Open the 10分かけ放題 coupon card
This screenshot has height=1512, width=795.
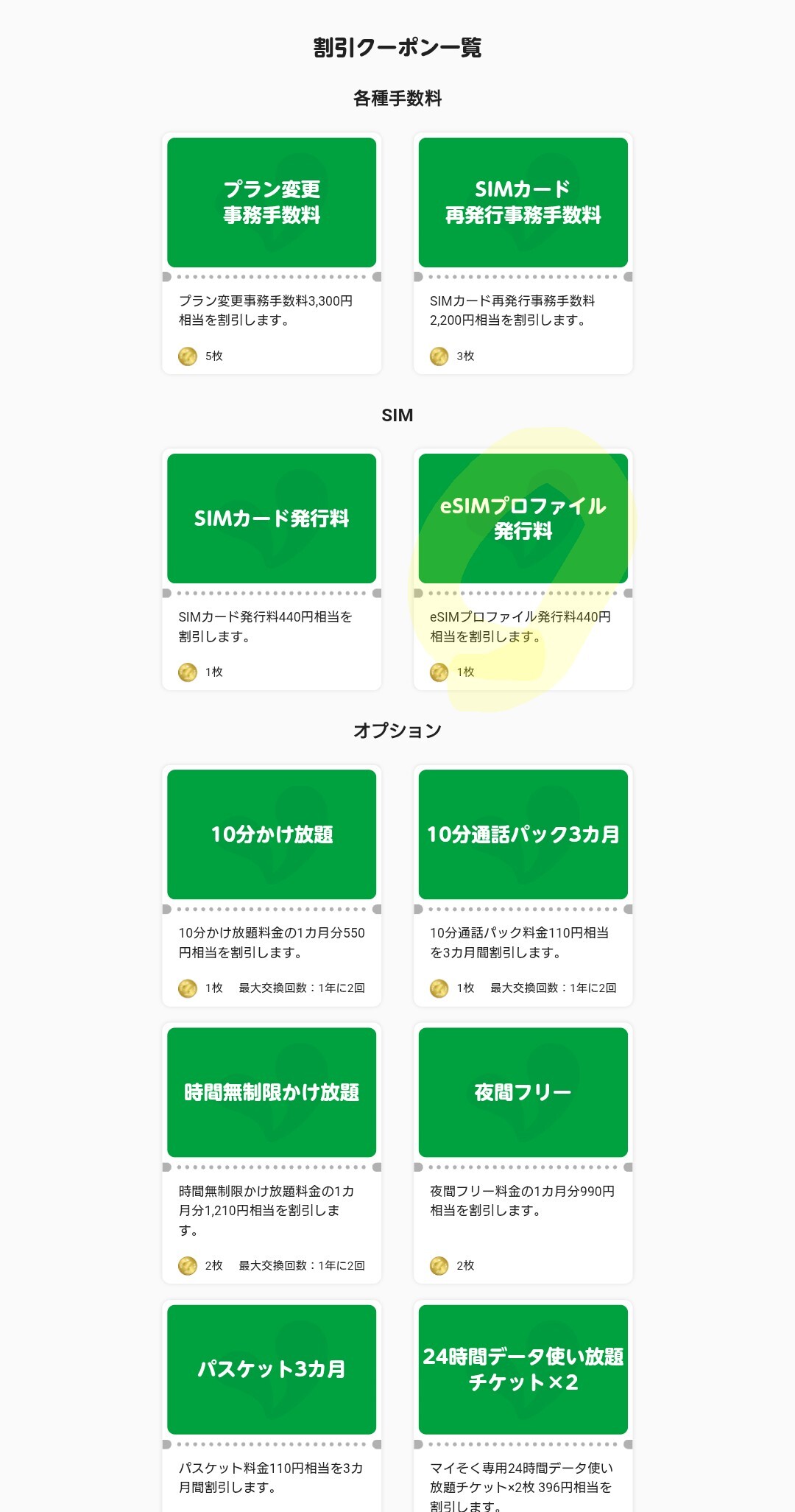pos(272,885)
